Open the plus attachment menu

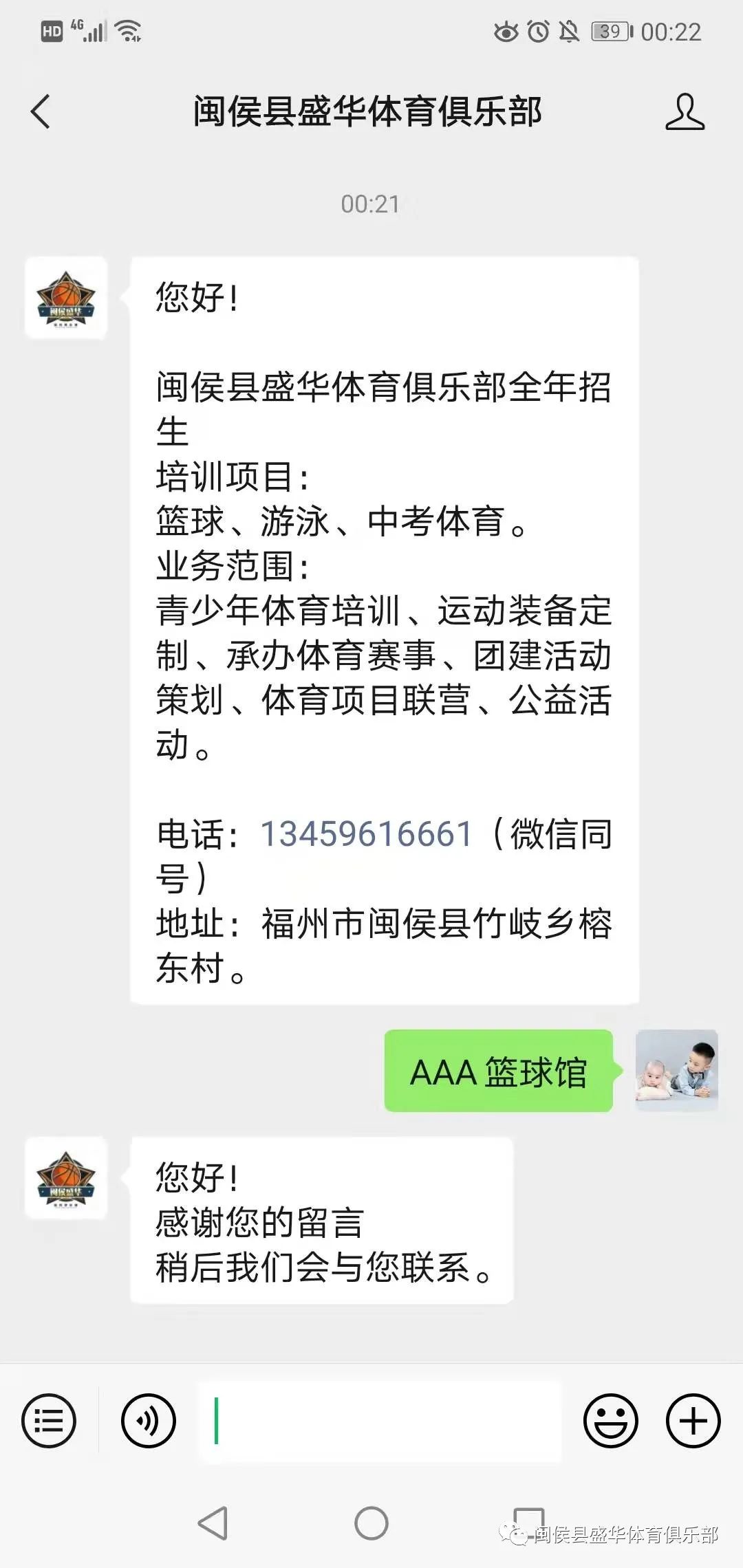pyautogui.click(x=693, y=1421)
